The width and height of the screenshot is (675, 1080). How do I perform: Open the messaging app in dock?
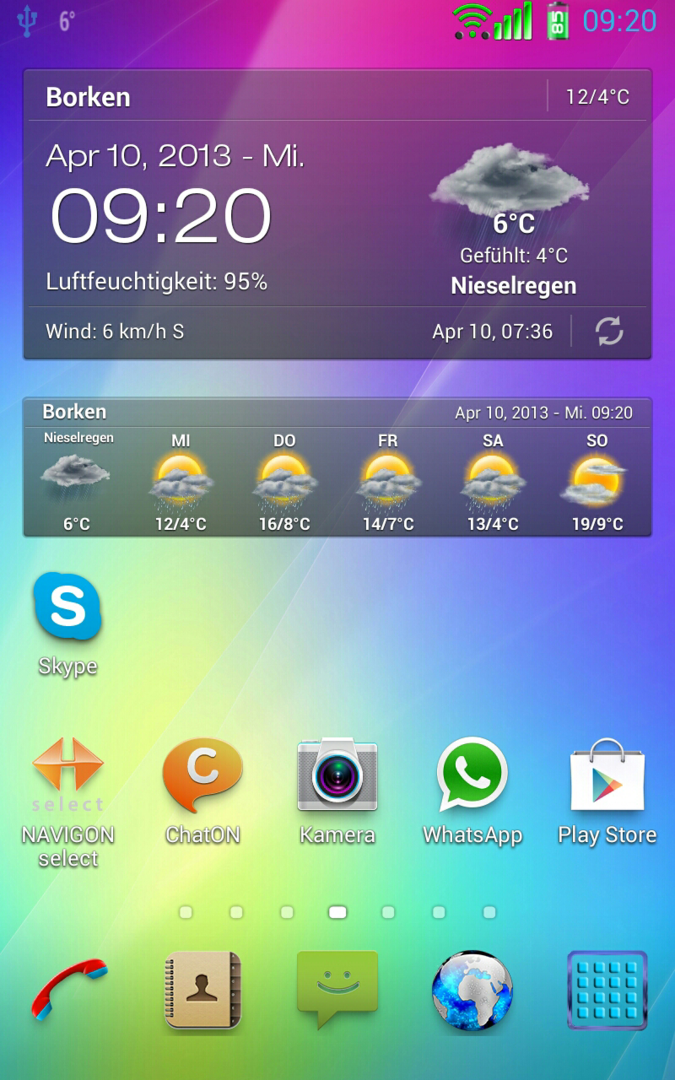click(337, 990)
